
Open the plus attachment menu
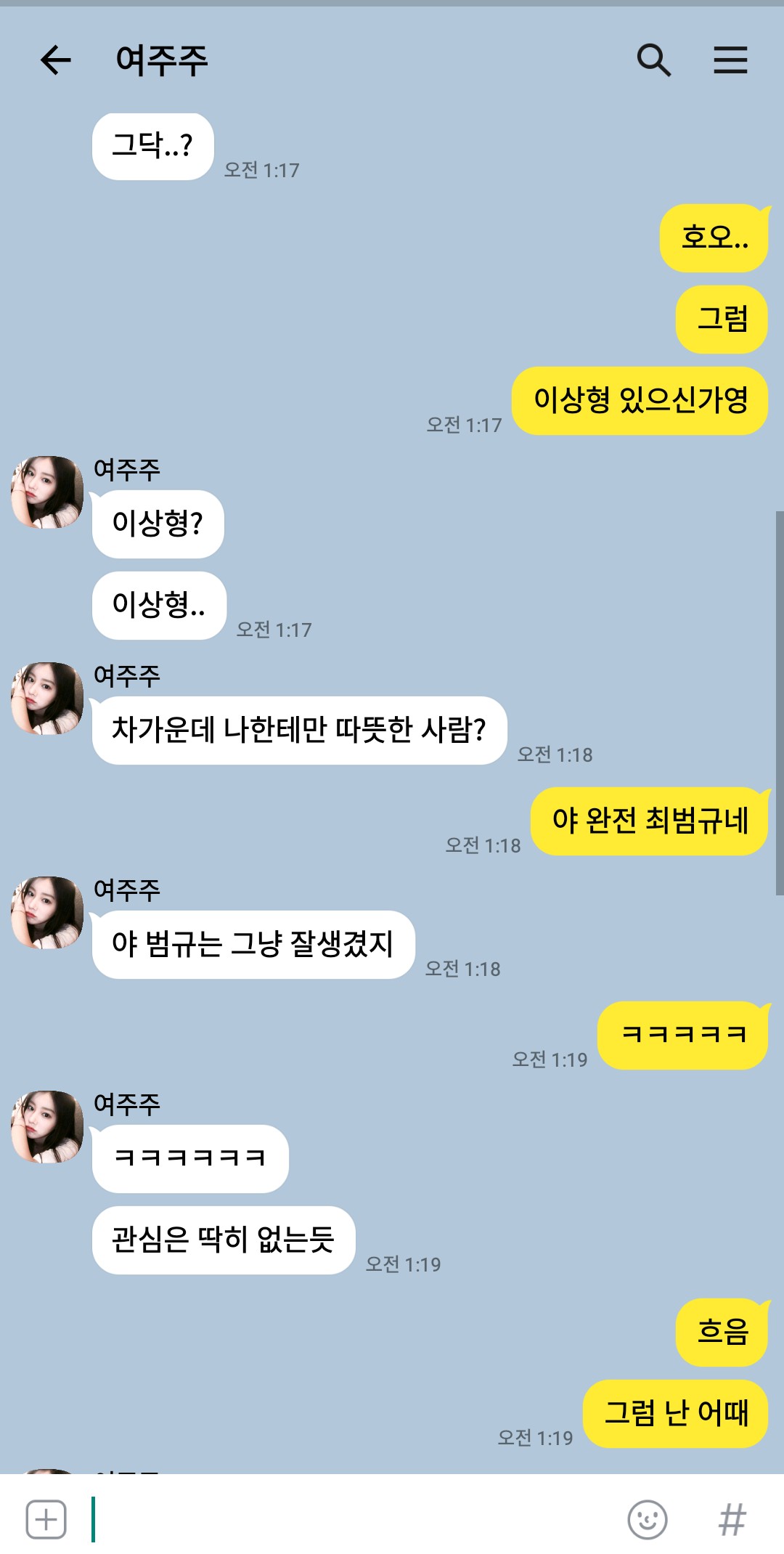pos(46,1519)
